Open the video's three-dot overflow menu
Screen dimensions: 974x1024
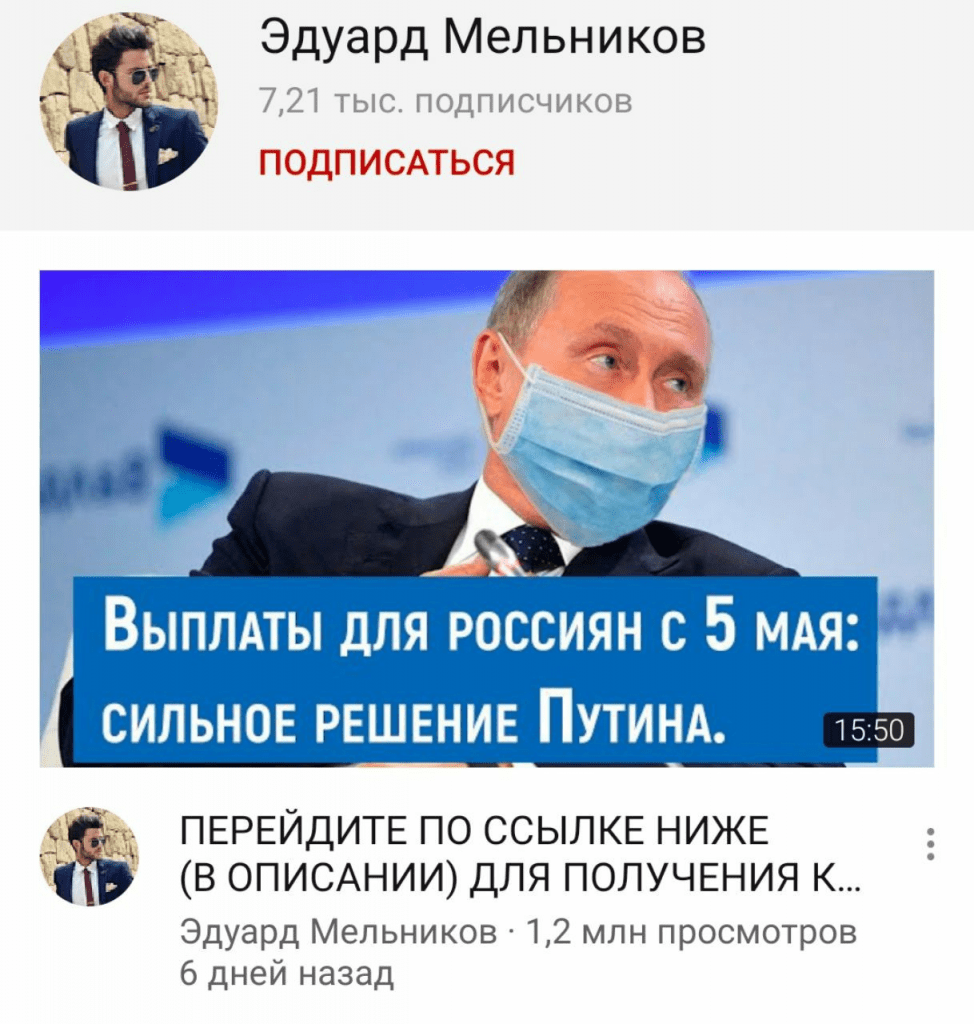(x=930, y=845)
